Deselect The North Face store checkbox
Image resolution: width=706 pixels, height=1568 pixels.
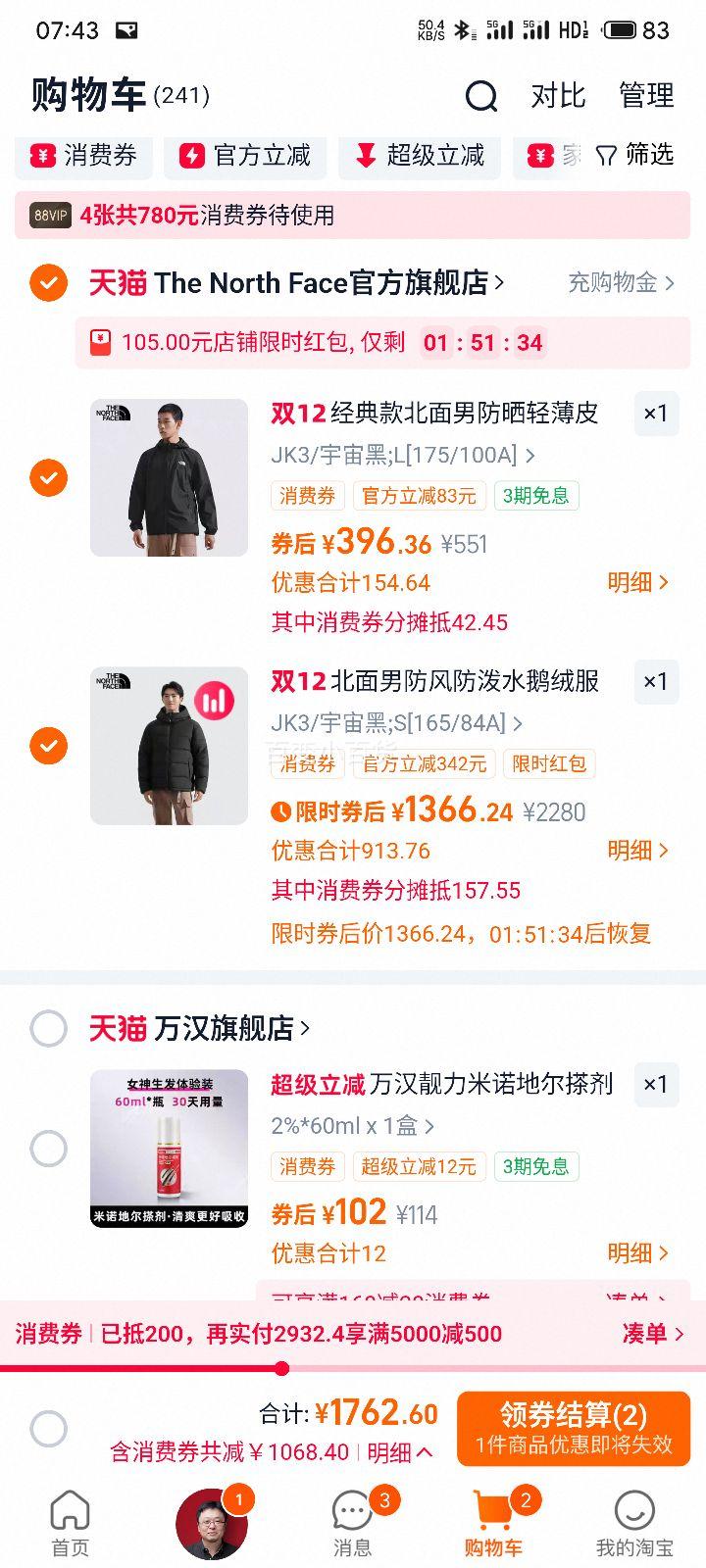click(x=48, y=283)
